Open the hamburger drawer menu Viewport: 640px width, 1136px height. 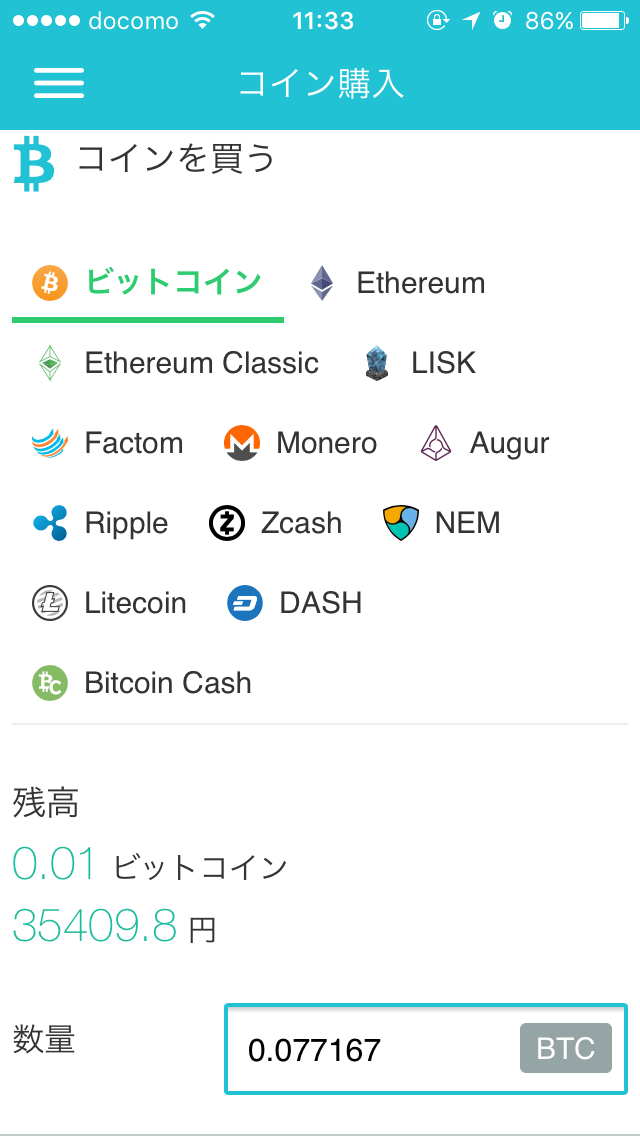click(x=59, y=83)
